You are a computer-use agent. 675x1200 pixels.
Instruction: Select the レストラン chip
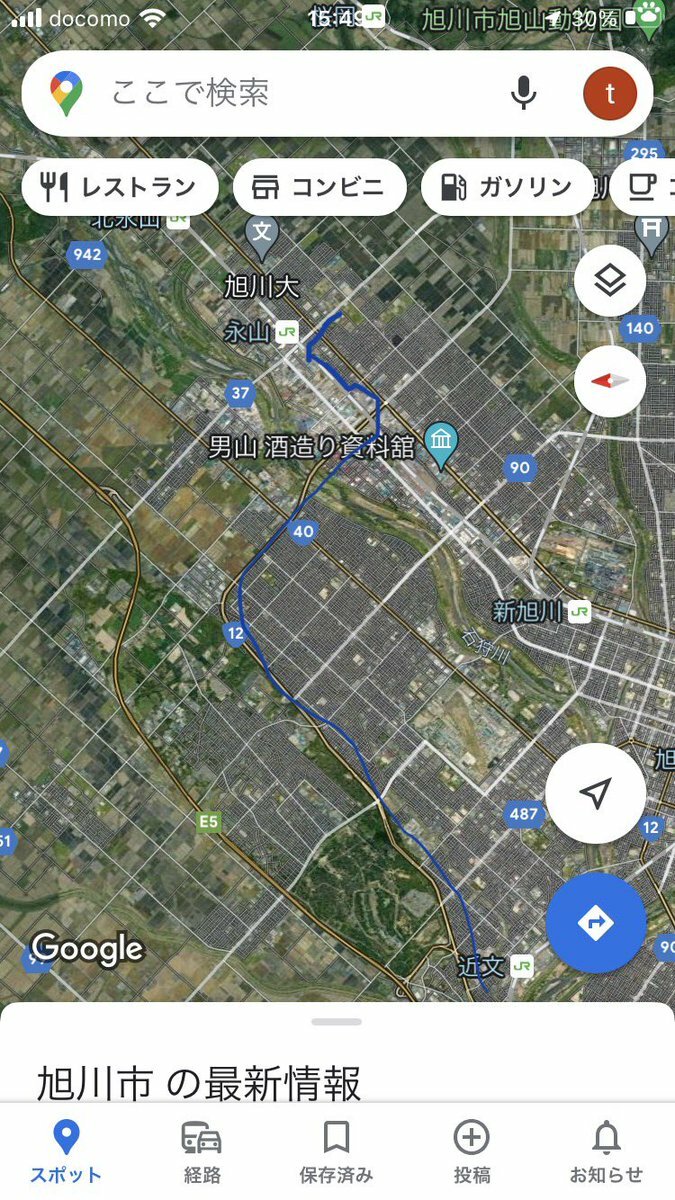[120, 187]
